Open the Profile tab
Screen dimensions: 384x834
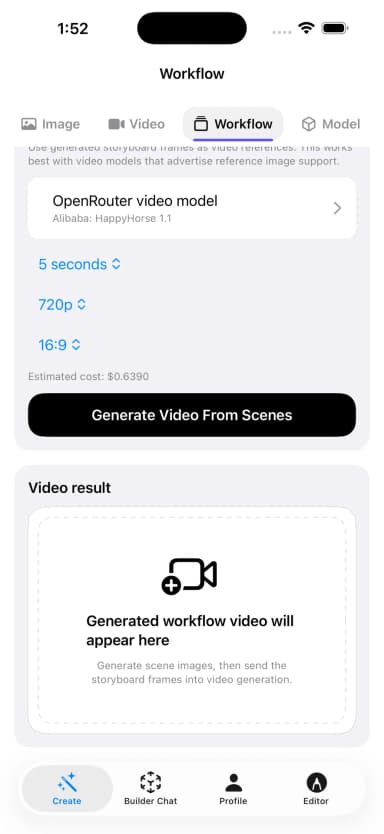click(x=233, y=789)
